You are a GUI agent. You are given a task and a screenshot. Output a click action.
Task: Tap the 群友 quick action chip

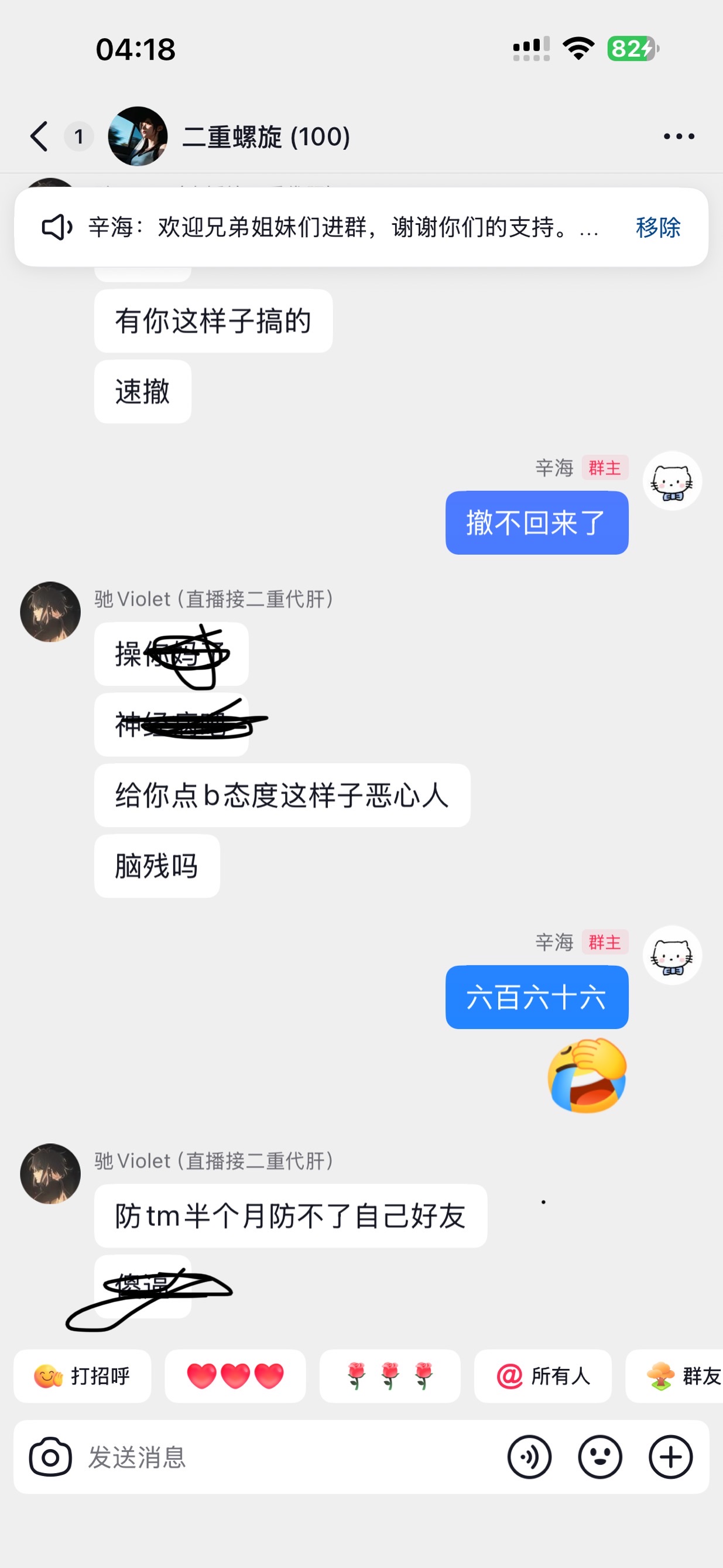point(681,1376)
